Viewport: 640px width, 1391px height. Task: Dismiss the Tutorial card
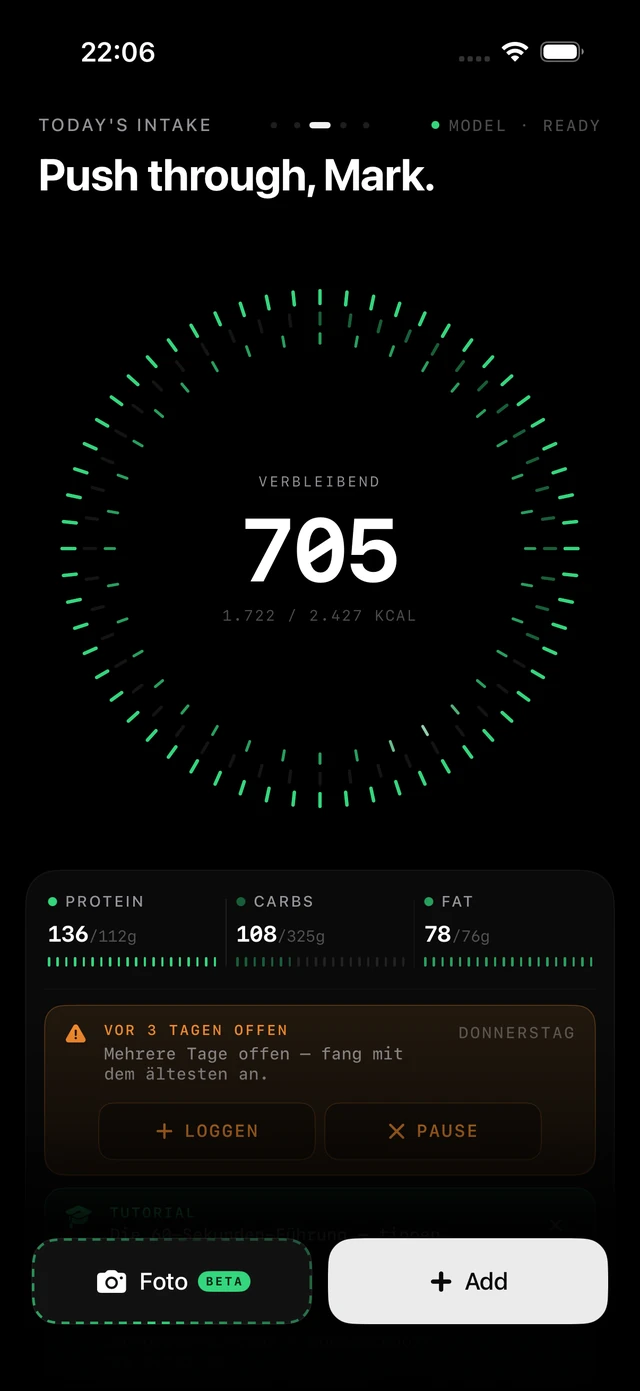pos(556,1224)
